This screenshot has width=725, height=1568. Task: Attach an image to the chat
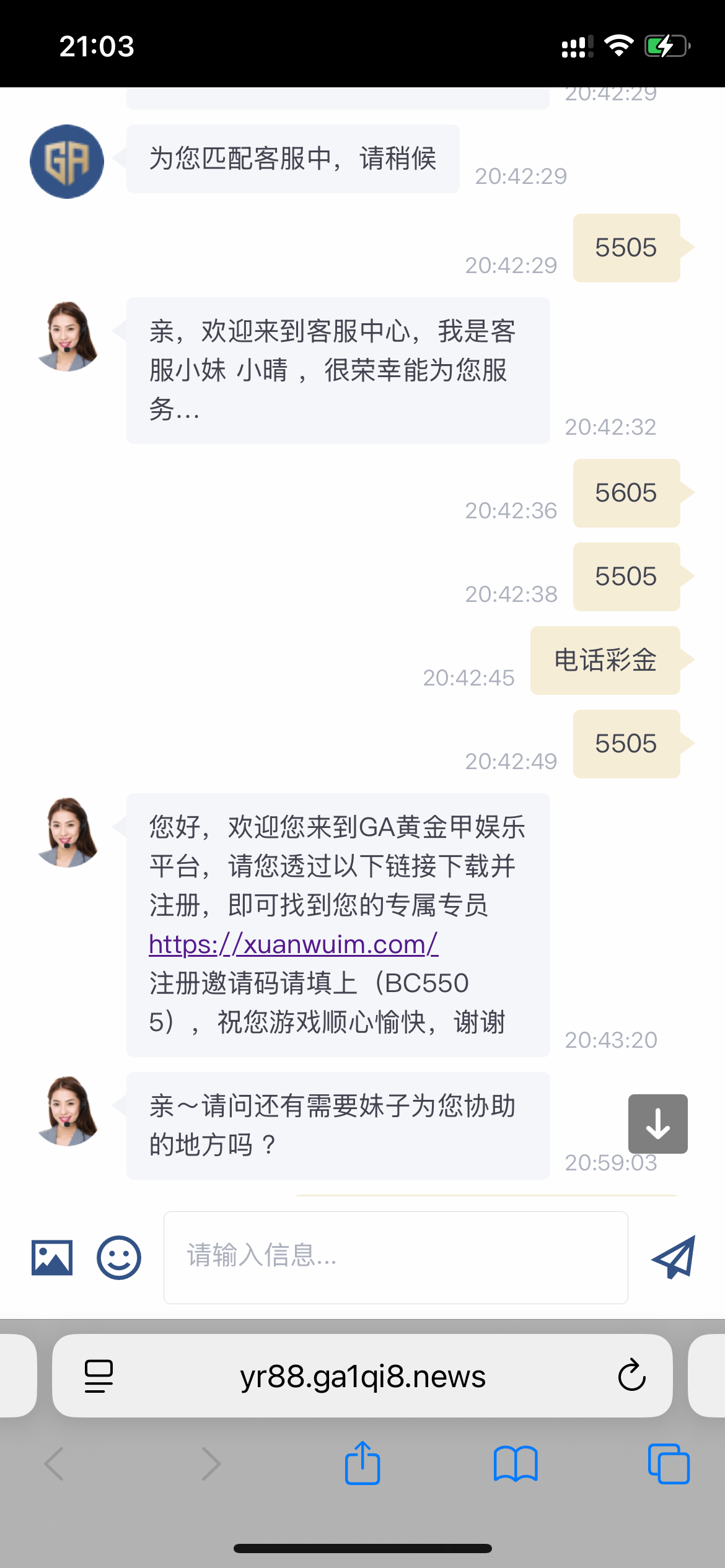52,1258
